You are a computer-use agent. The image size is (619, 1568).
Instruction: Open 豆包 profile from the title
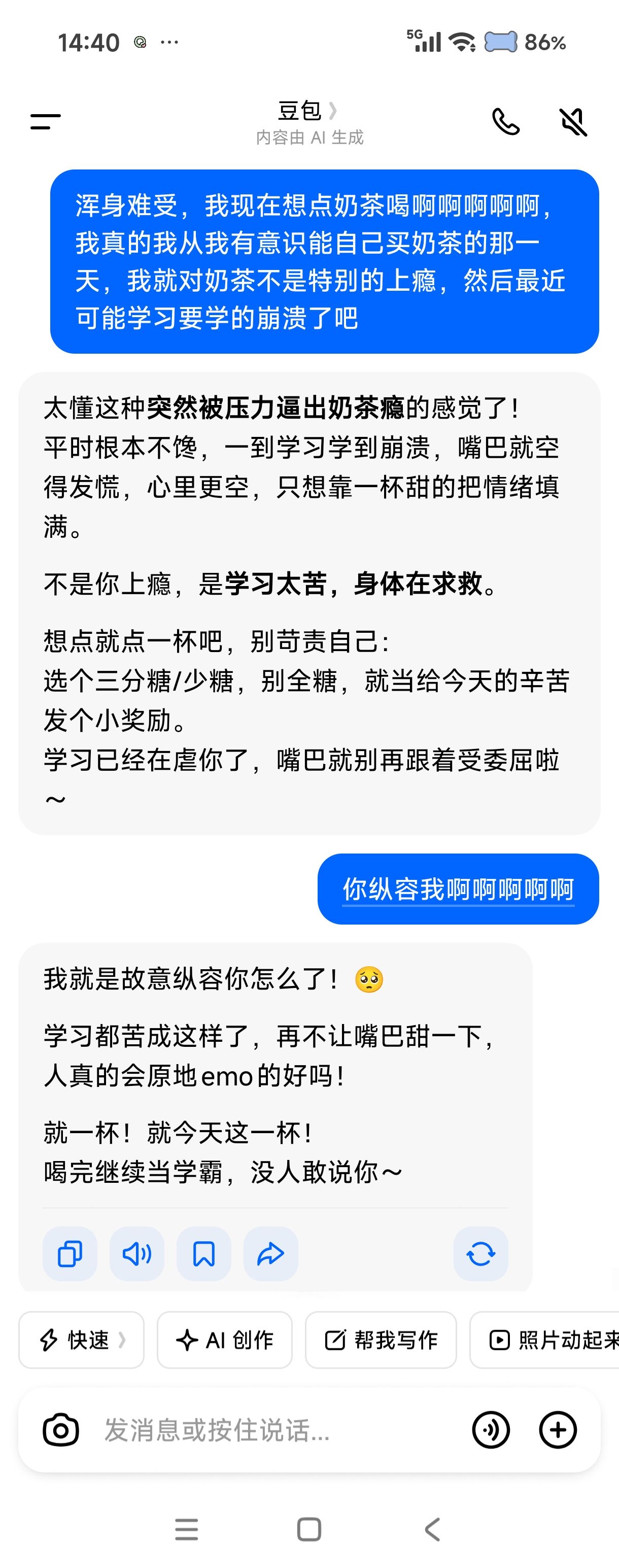307,111
